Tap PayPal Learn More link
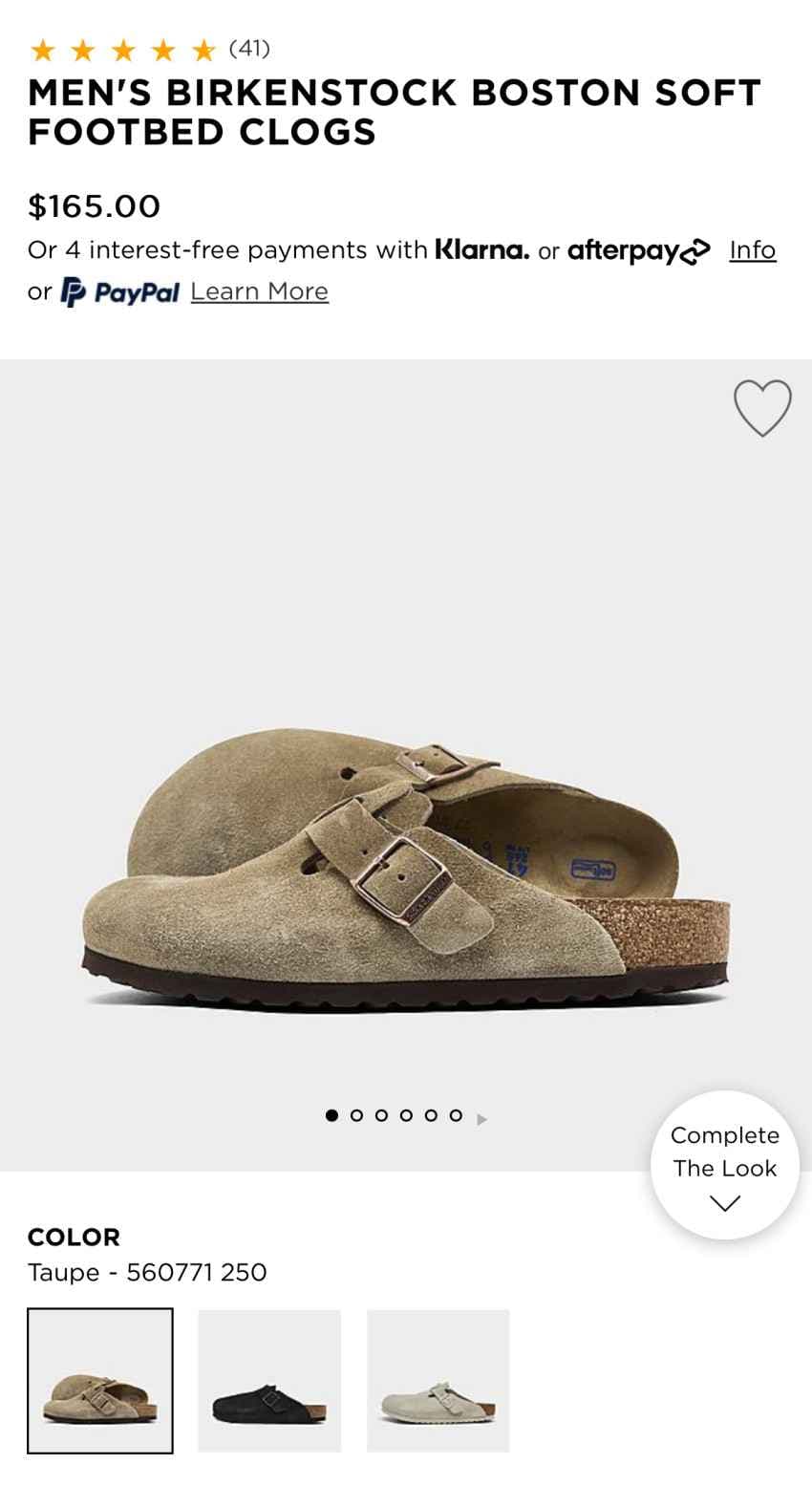The width and height of the screenshot is (812, 1486). (x=259, y=291)
